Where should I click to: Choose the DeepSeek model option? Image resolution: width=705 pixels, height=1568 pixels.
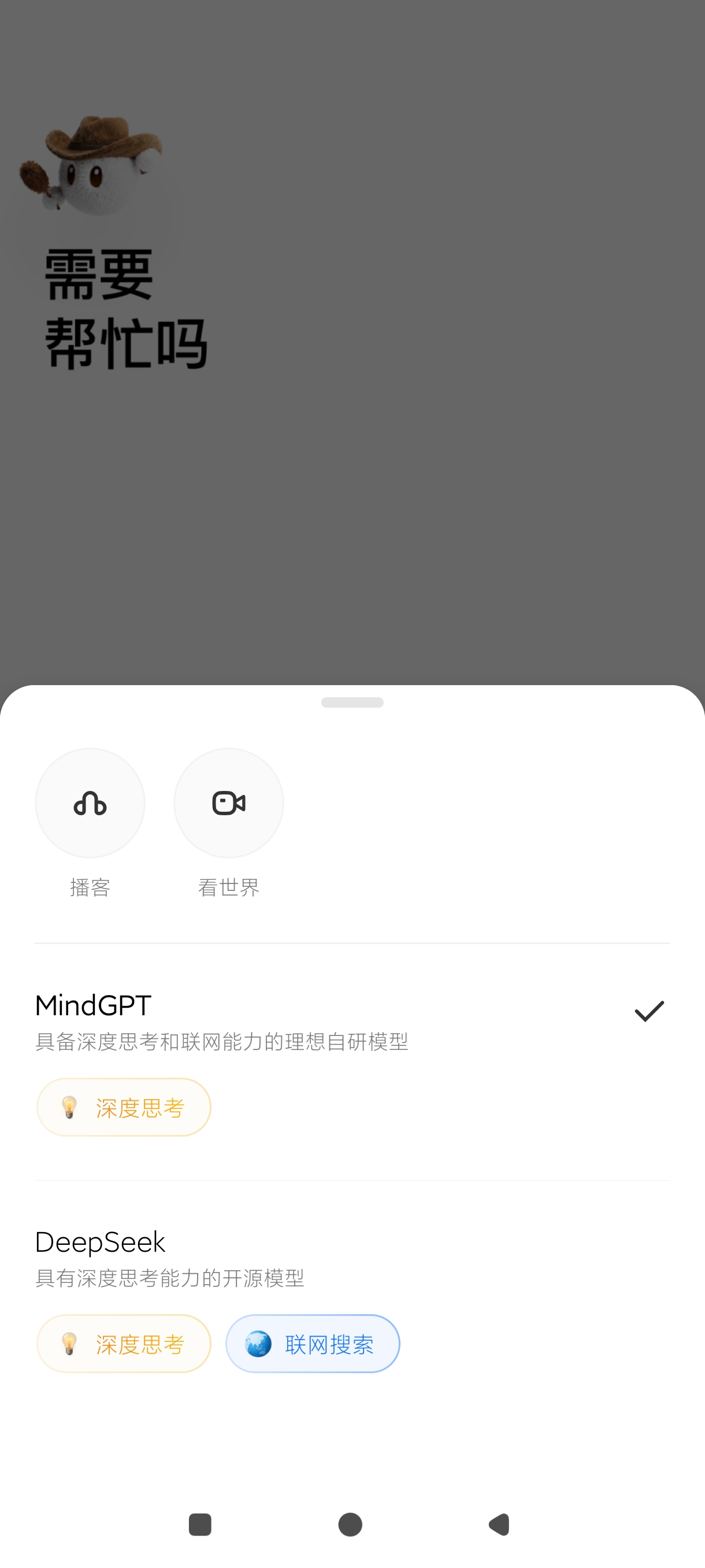pyautogui.click(x=352, y=1258)
